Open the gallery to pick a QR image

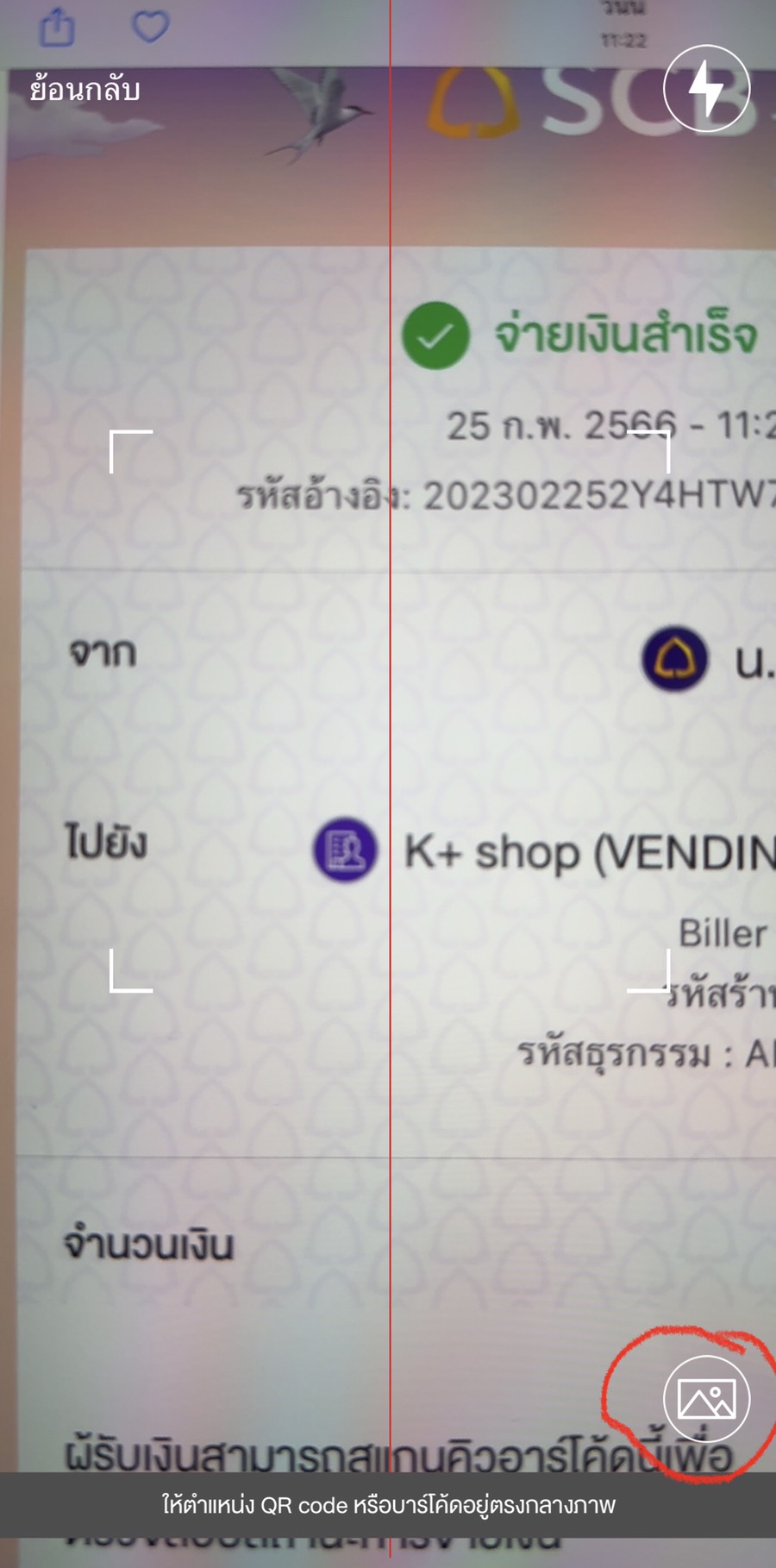click(706, 1398)
